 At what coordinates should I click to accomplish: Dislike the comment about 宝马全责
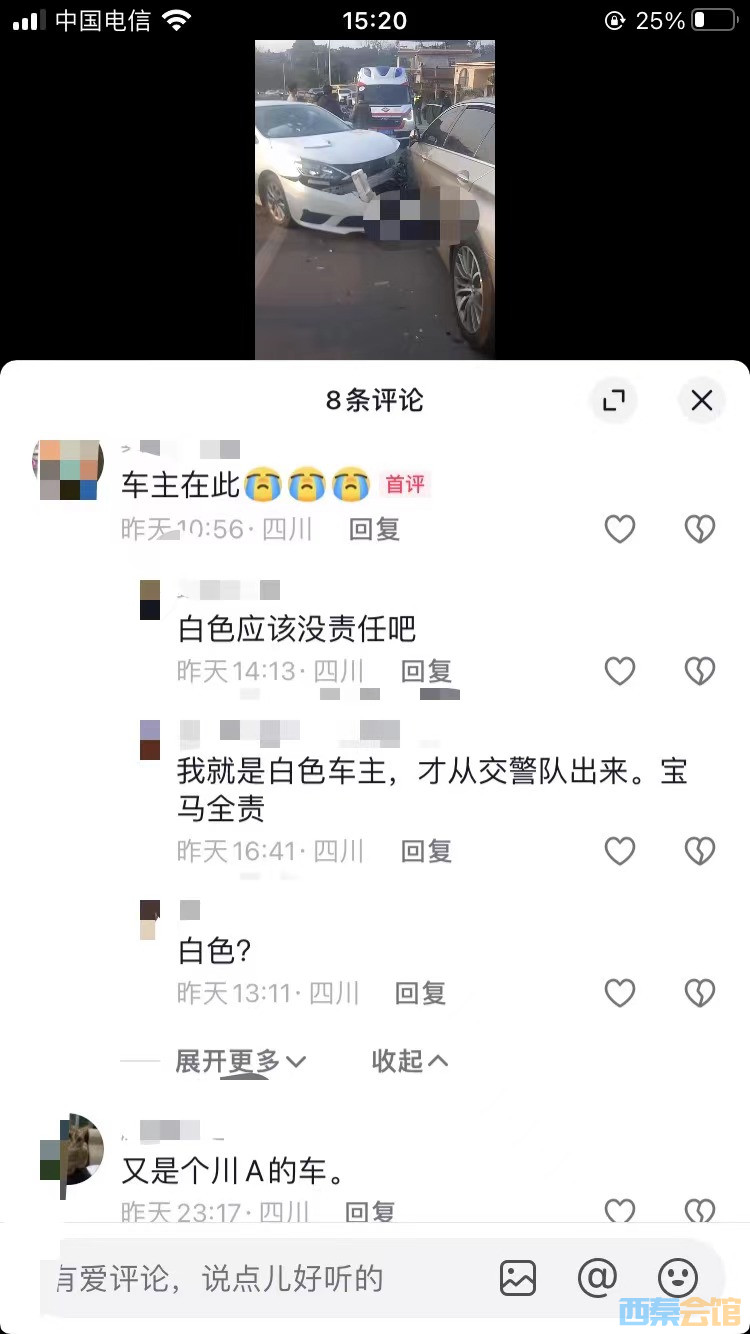click(700, 851)
